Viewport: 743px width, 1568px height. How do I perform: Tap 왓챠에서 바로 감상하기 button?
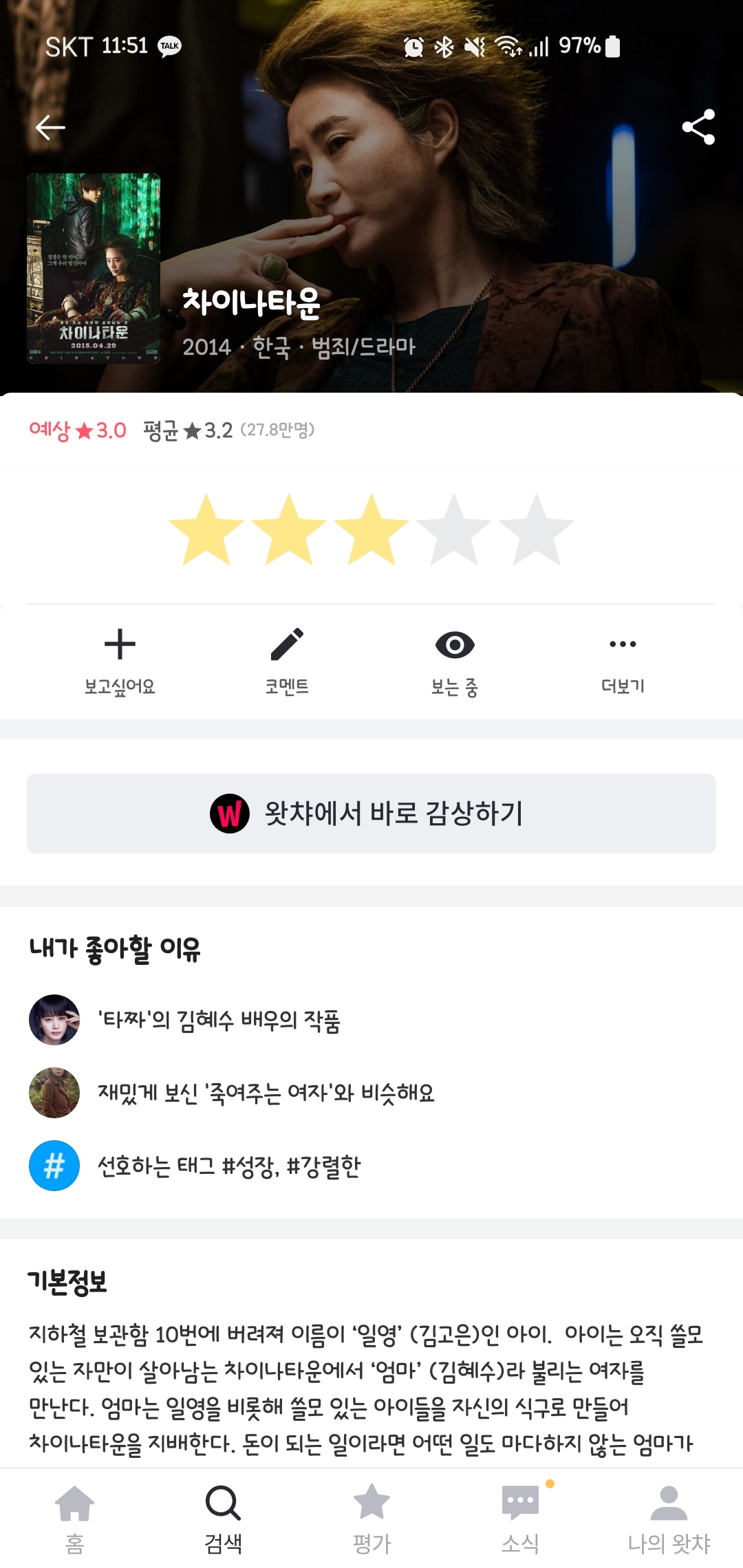pyautogui.click(x=371, y=814)
